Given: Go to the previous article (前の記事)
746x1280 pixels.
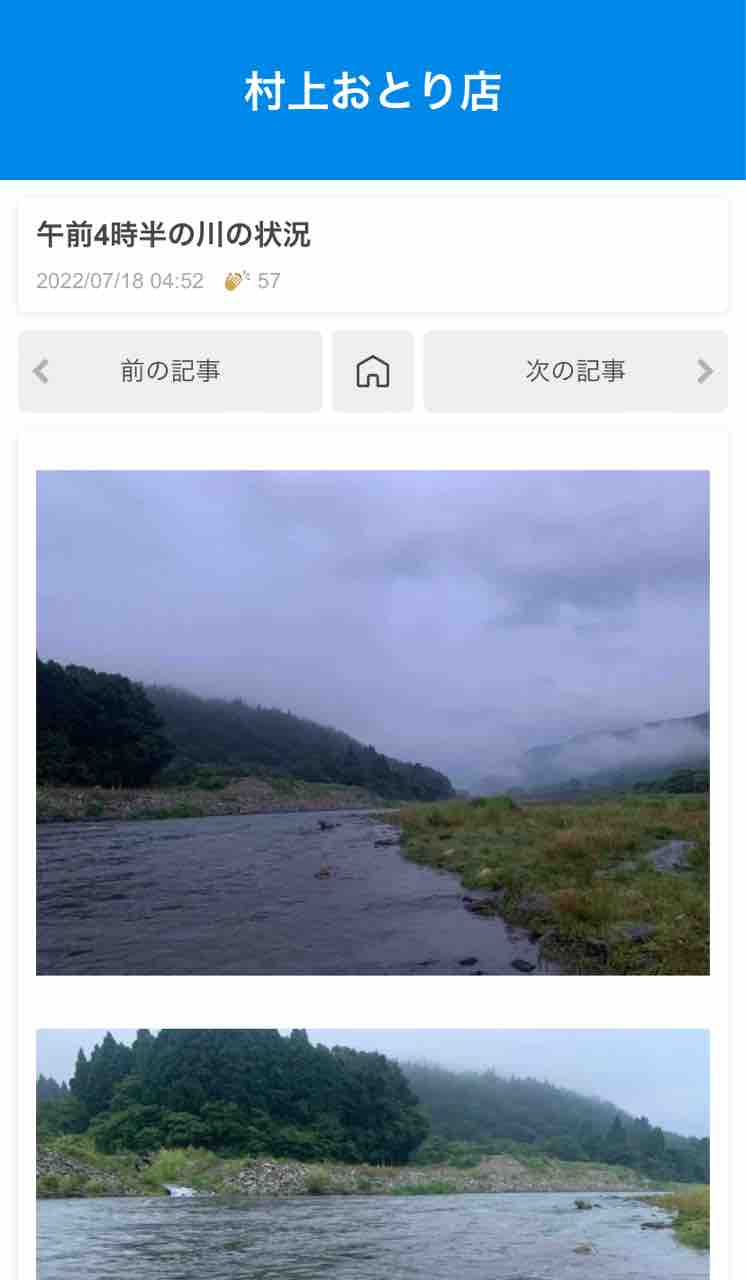Looking at the screenshot, I should click(170, 371).
